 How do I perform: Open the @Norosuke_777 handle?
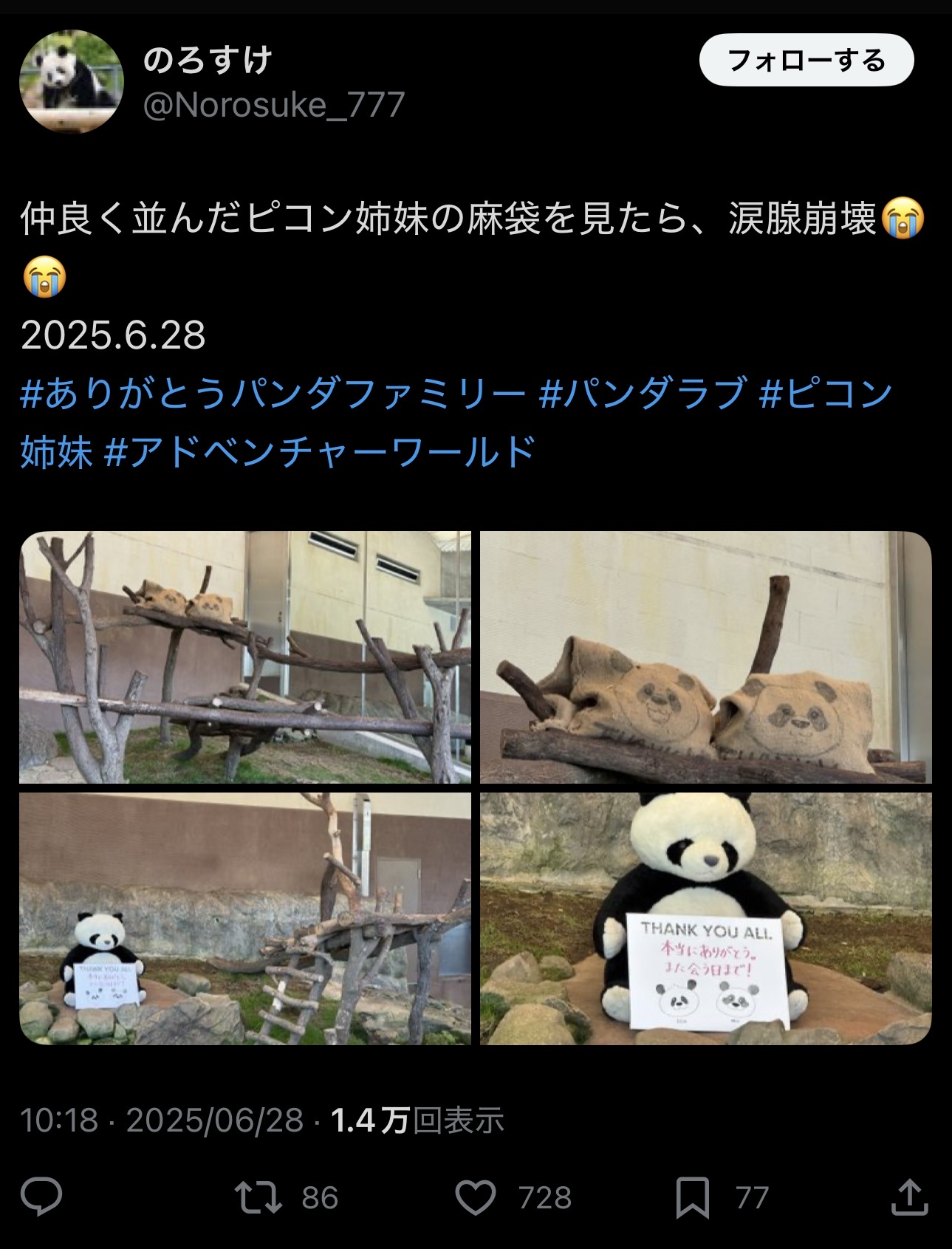click(274, 106)
